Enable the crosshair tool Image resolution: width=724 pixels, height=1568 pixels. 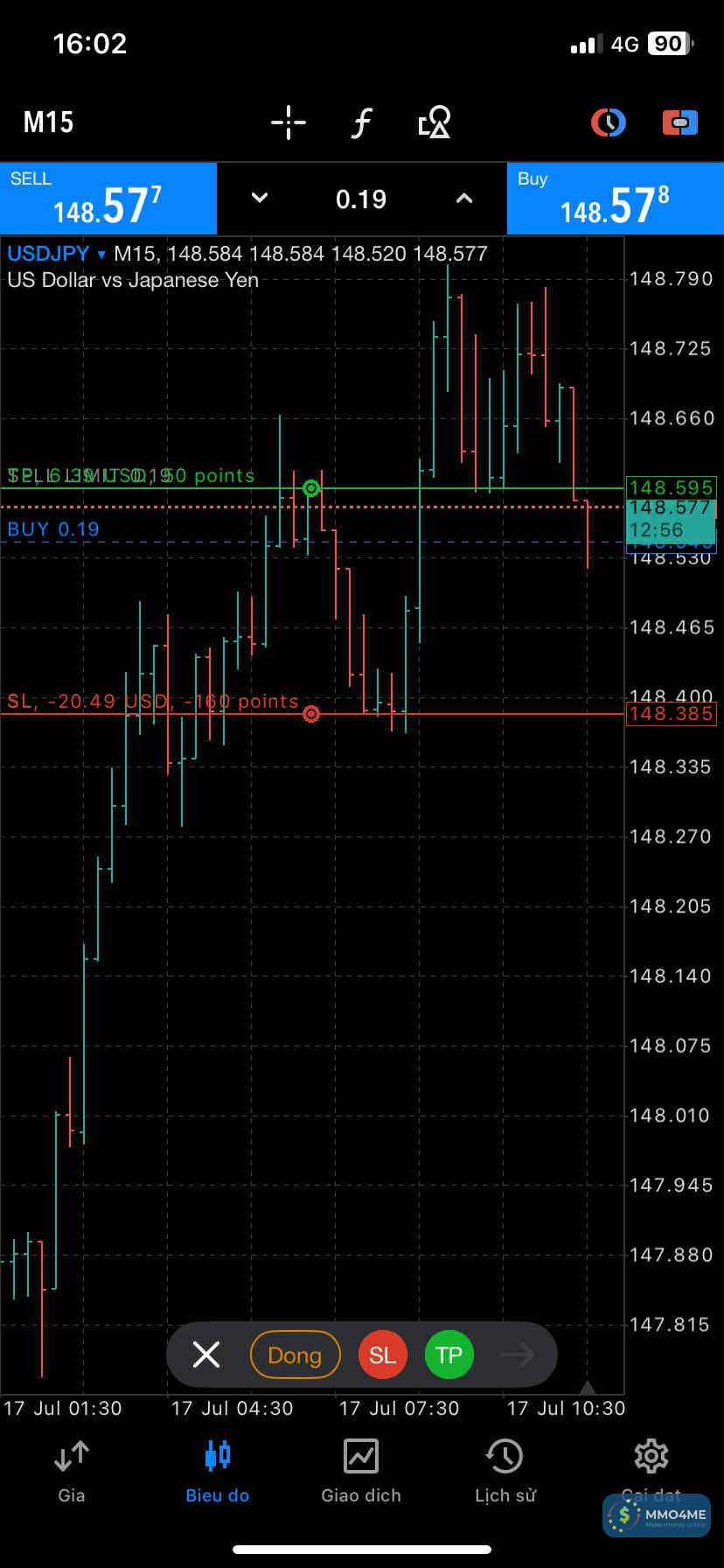coord(288,122)
